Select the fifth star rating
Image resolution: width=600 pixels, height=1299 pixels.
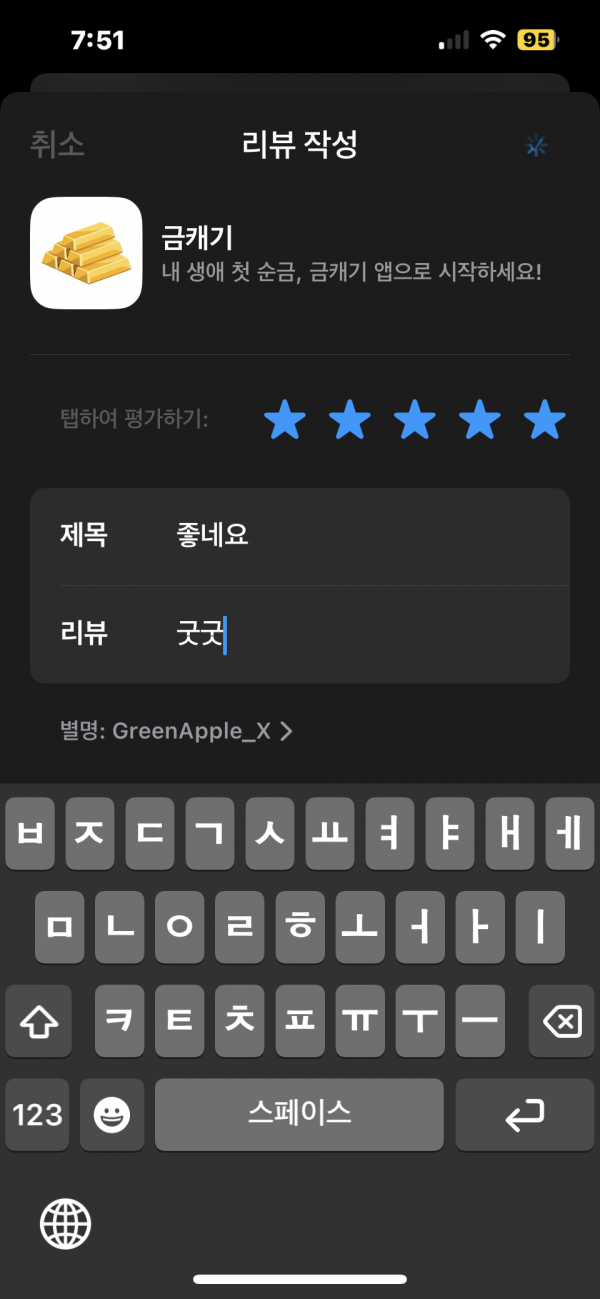(x=545, y=420)
